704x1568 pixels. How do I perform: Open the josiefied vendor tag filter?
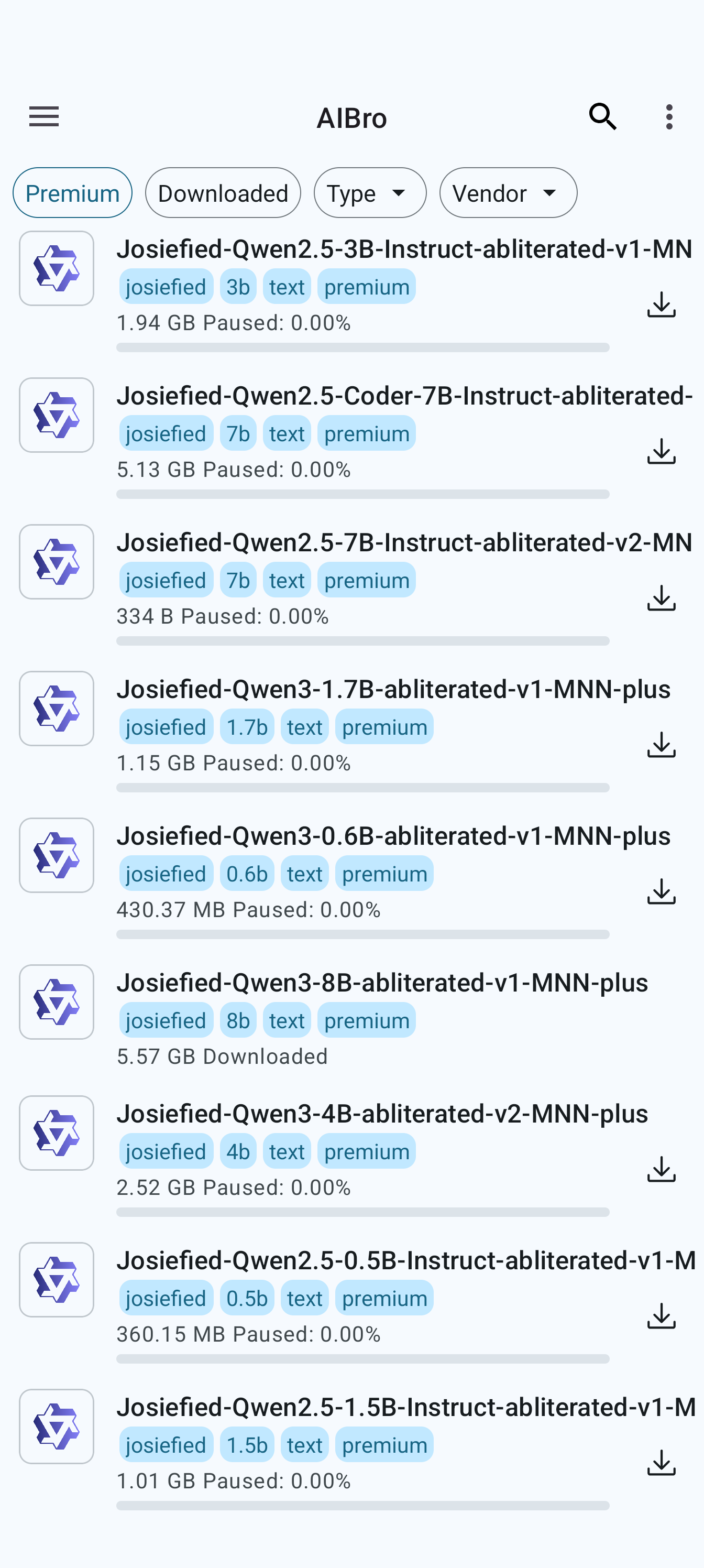(x=166, y=286)
